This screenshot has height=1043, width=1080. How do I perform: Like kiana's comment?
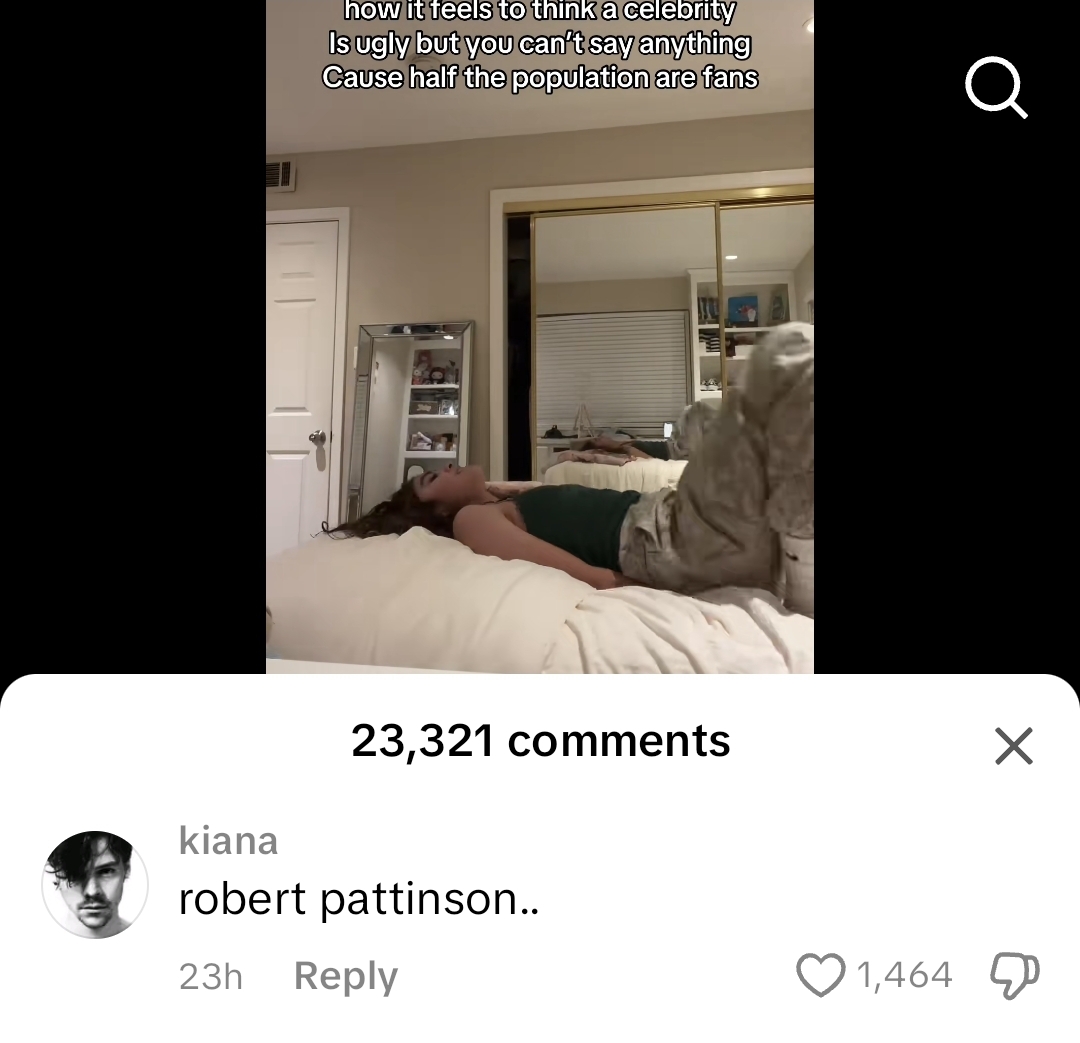[x=820, y=975]
